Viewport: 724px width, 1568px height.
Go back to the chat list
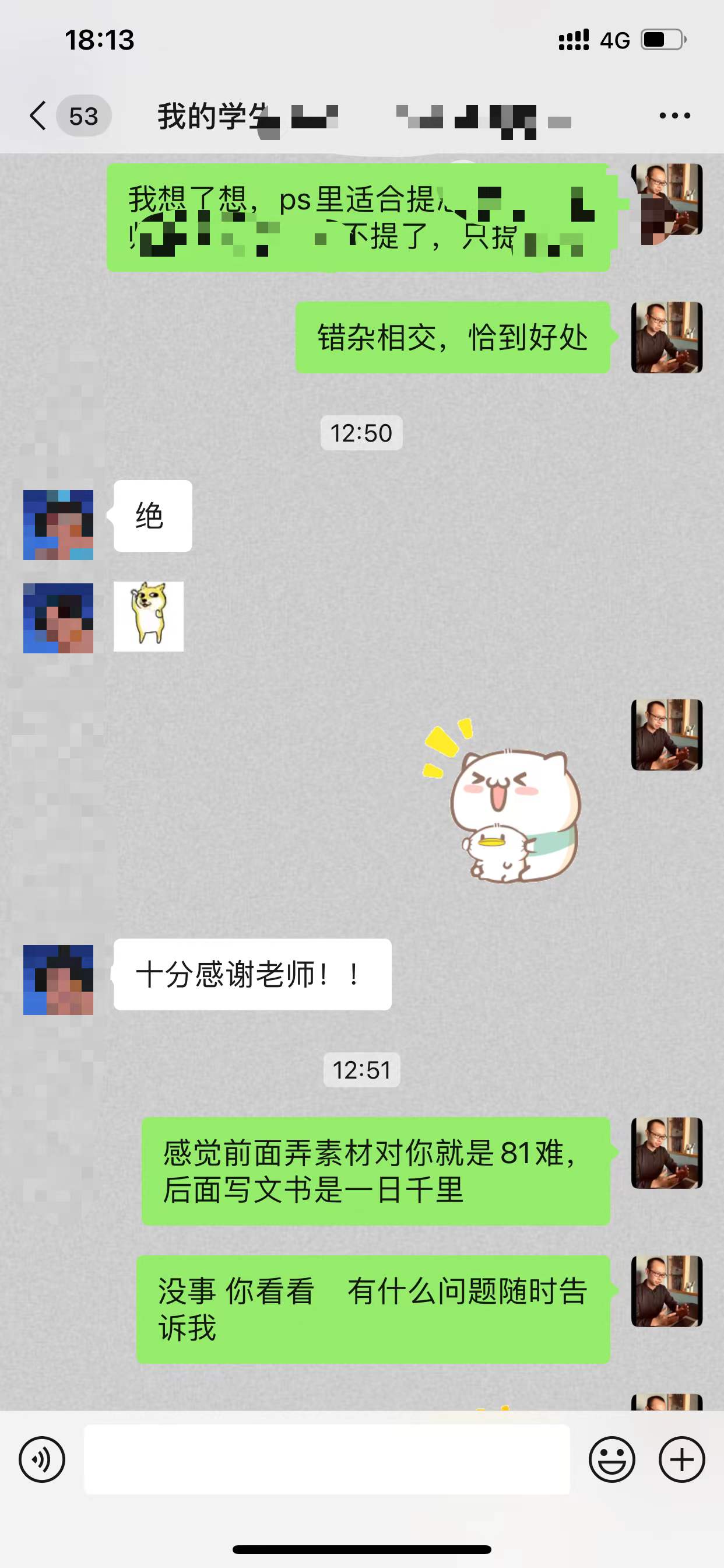38,116
